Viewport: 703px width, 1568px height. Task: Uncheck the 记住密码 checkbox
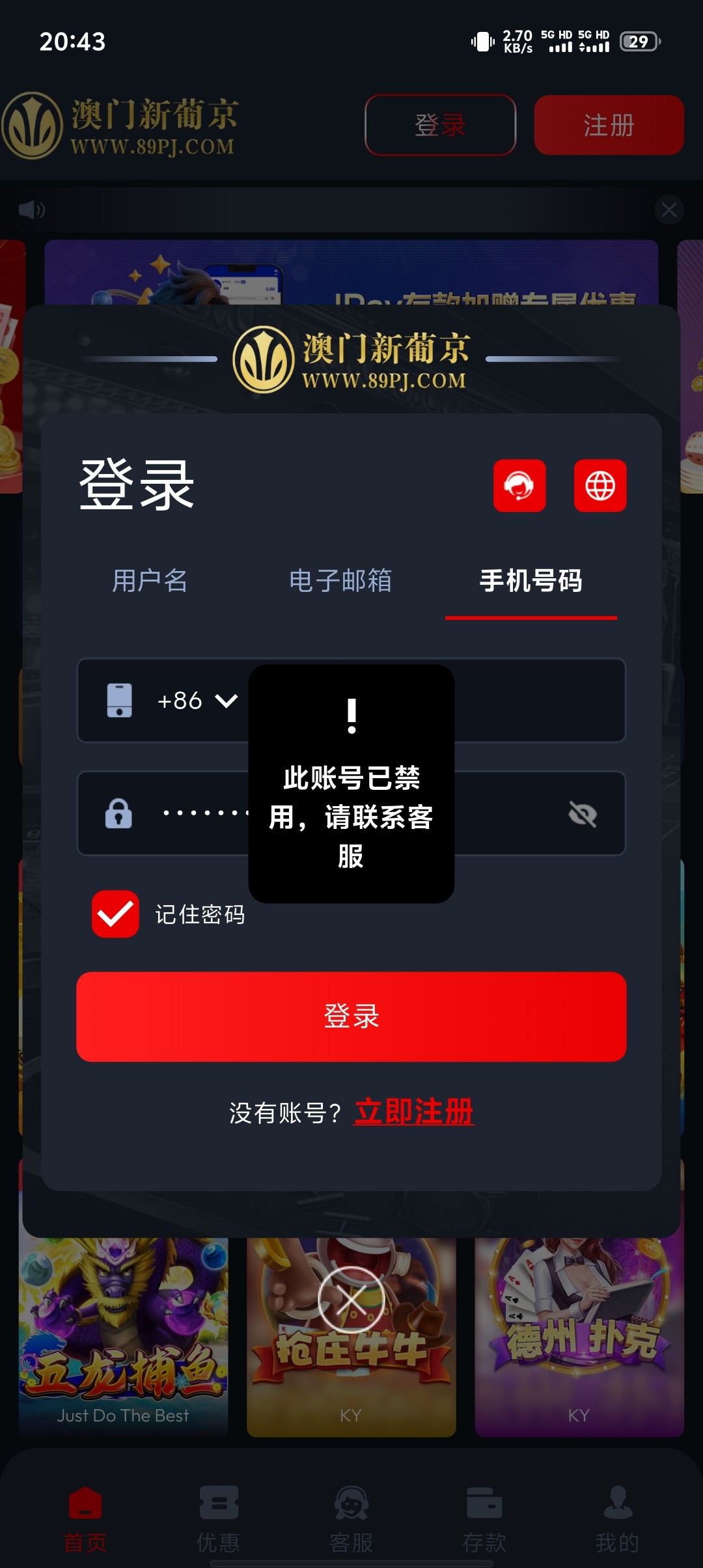(x=115, y=914)
